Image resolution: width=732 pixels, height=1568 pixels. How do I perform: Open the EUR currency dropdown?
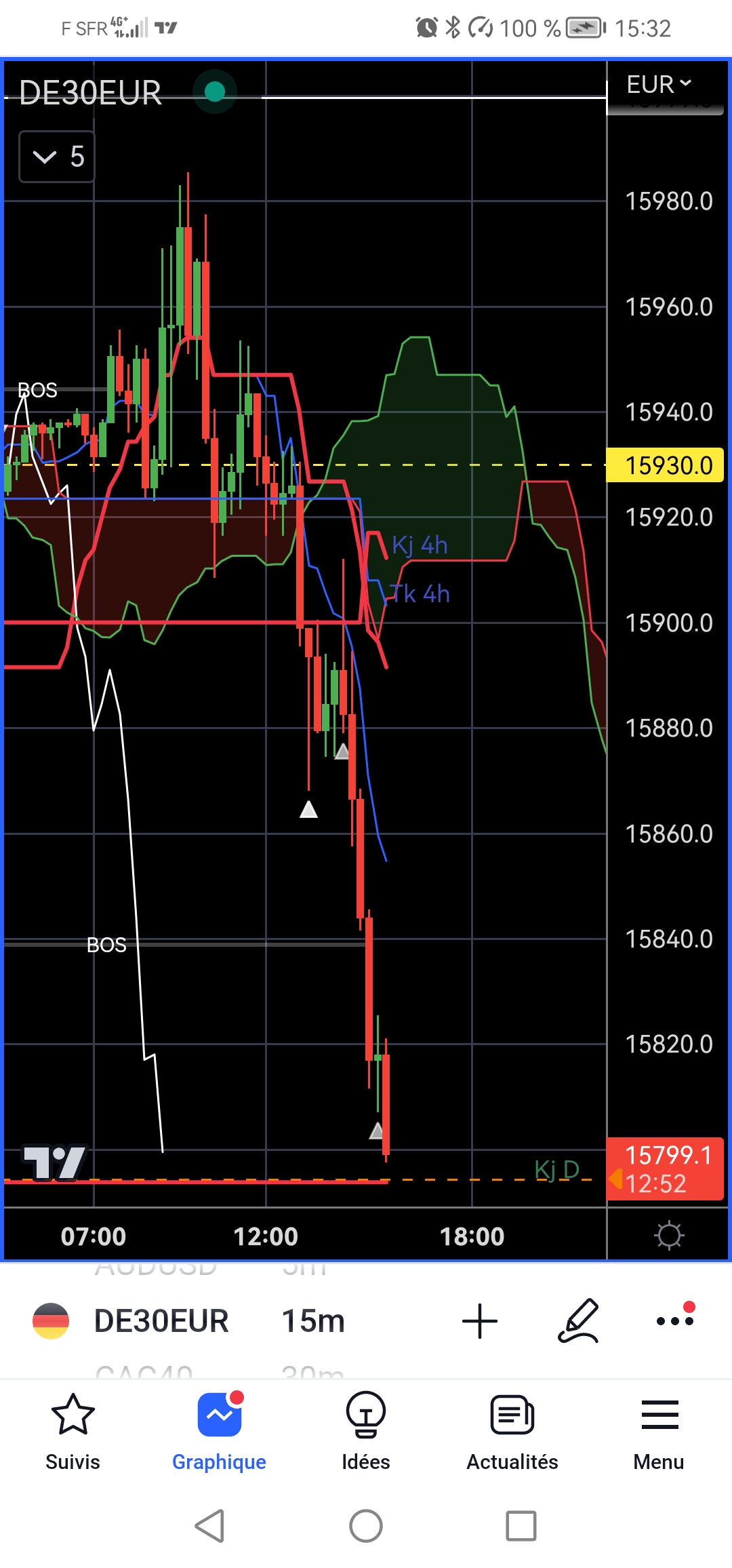click(659, 84)
